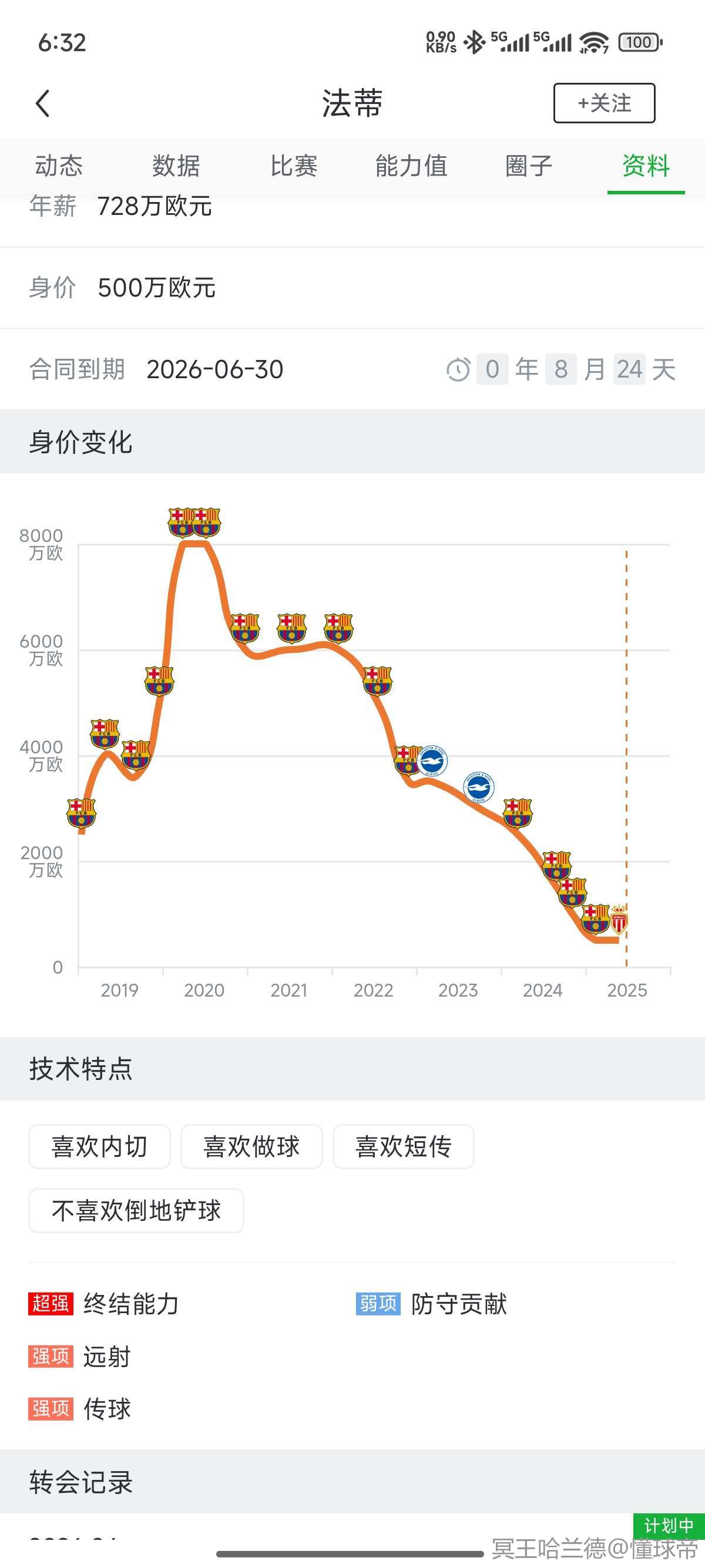Open the 比赛 tab
Viewport: 705px width, 1568px height.
pos(293,166)
